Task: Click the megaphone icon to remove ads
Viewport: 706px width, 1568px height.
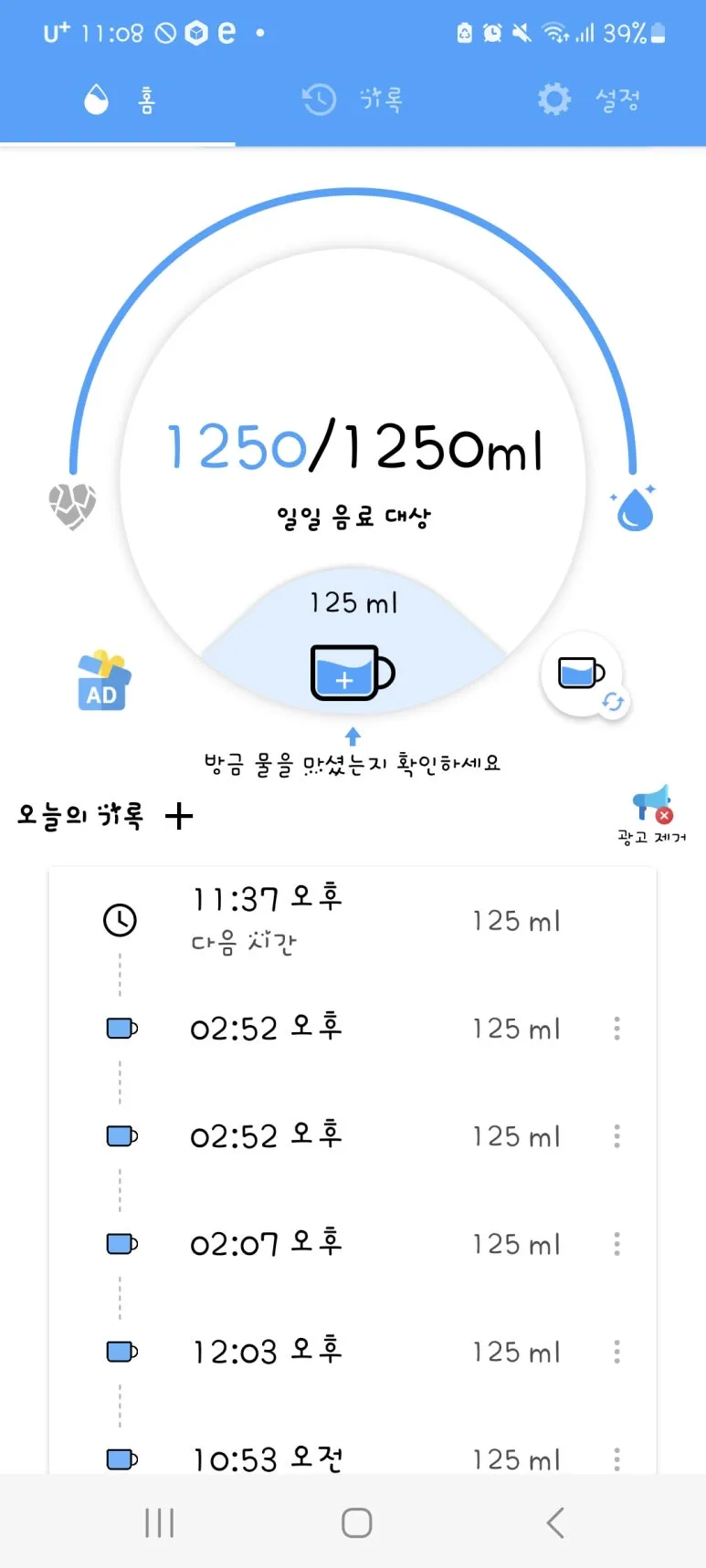Action: click(x=650, y=803)
